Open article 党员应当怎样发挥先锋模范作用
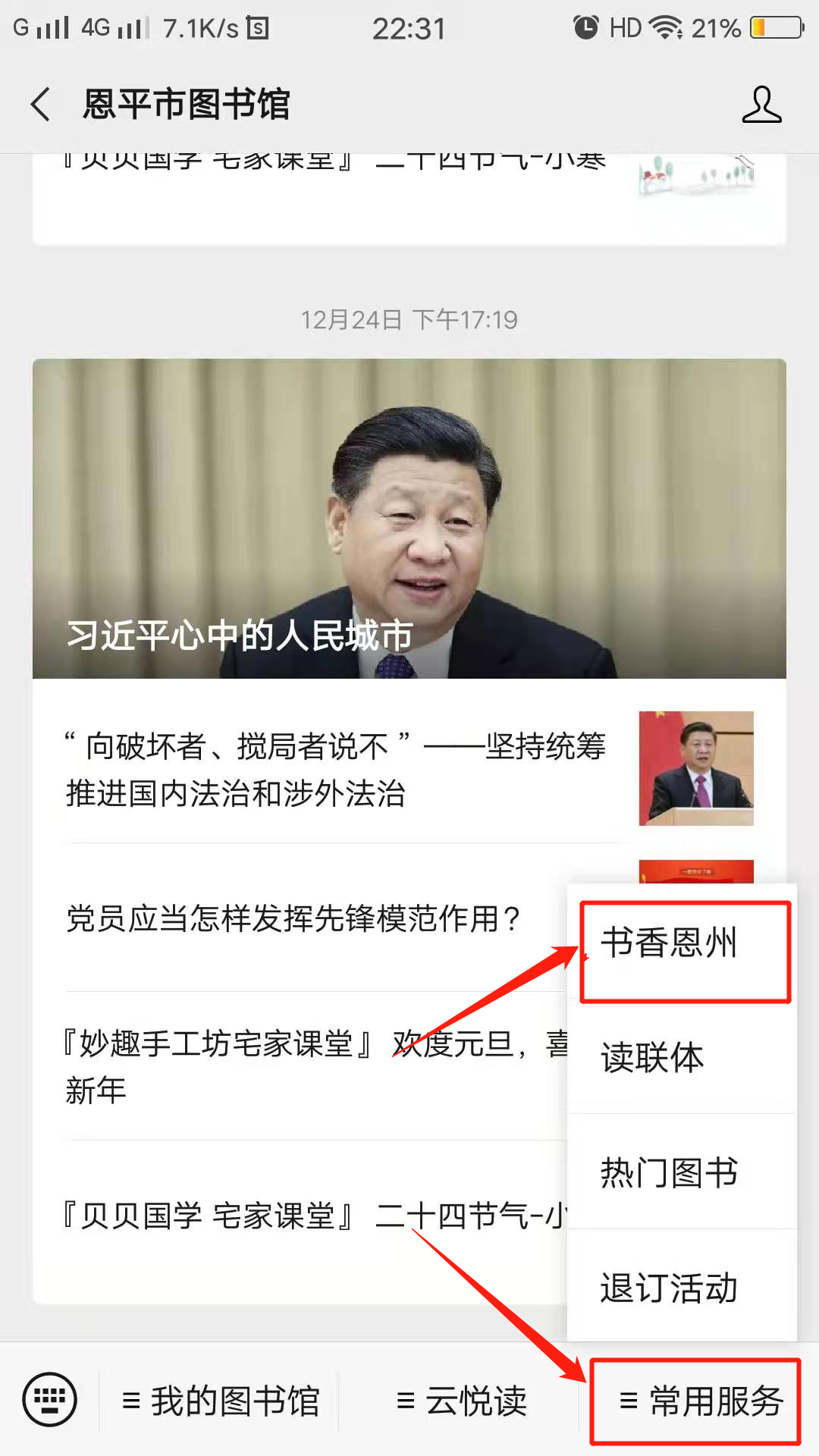Viewport: 819px width, 1456px height. [x=293, y=918]
